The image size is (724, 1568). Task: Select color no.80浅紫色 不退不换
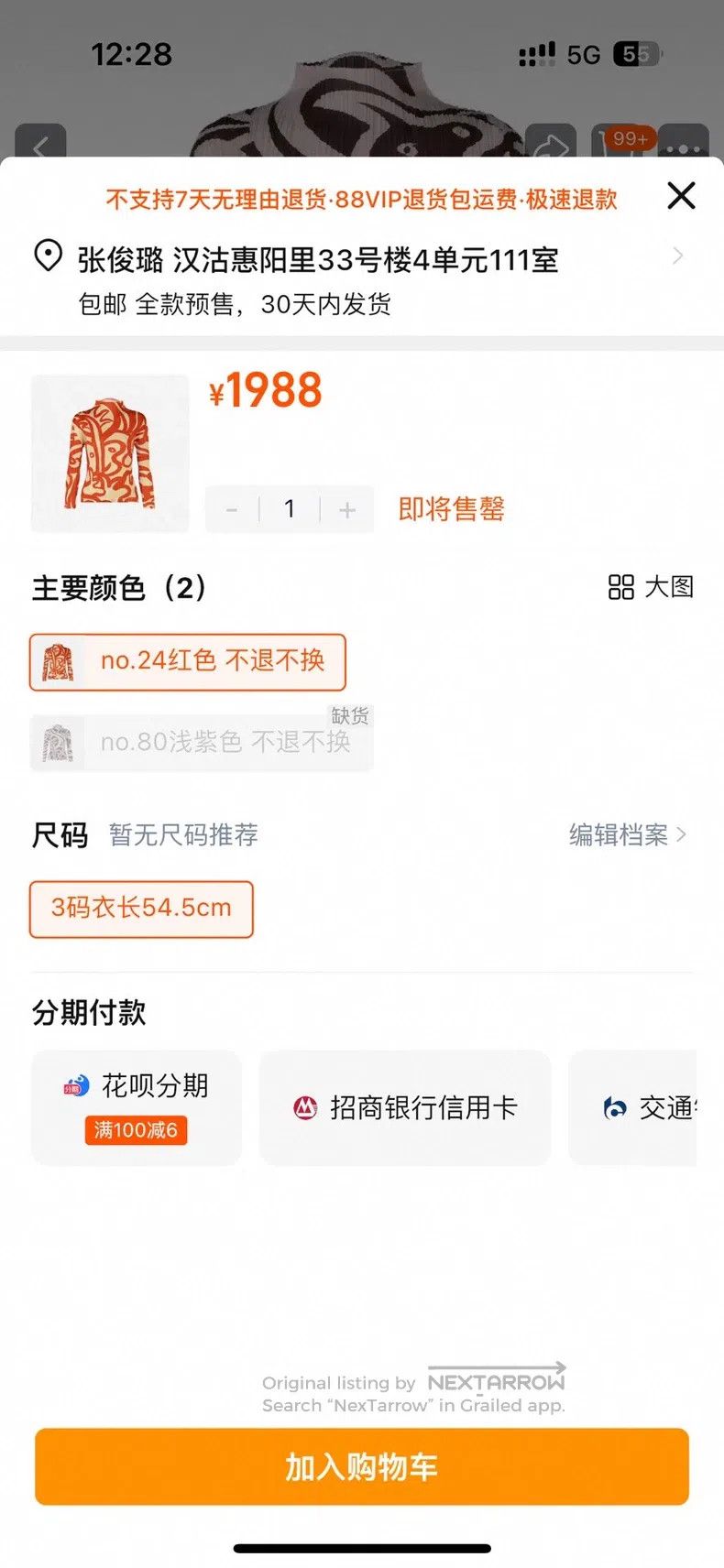pyautogui.click(x=202, y=742)
